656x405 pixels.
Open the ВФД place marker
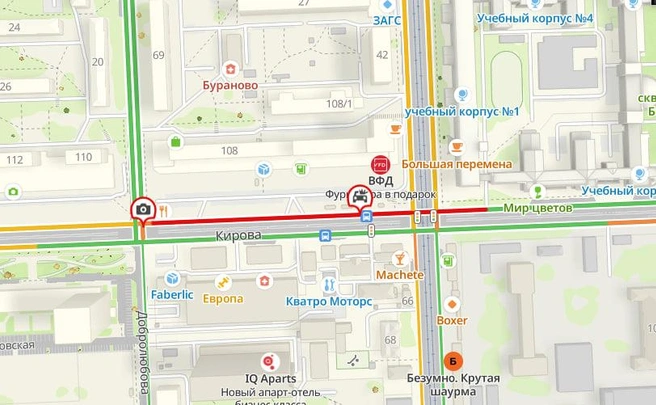click(380, 164)
